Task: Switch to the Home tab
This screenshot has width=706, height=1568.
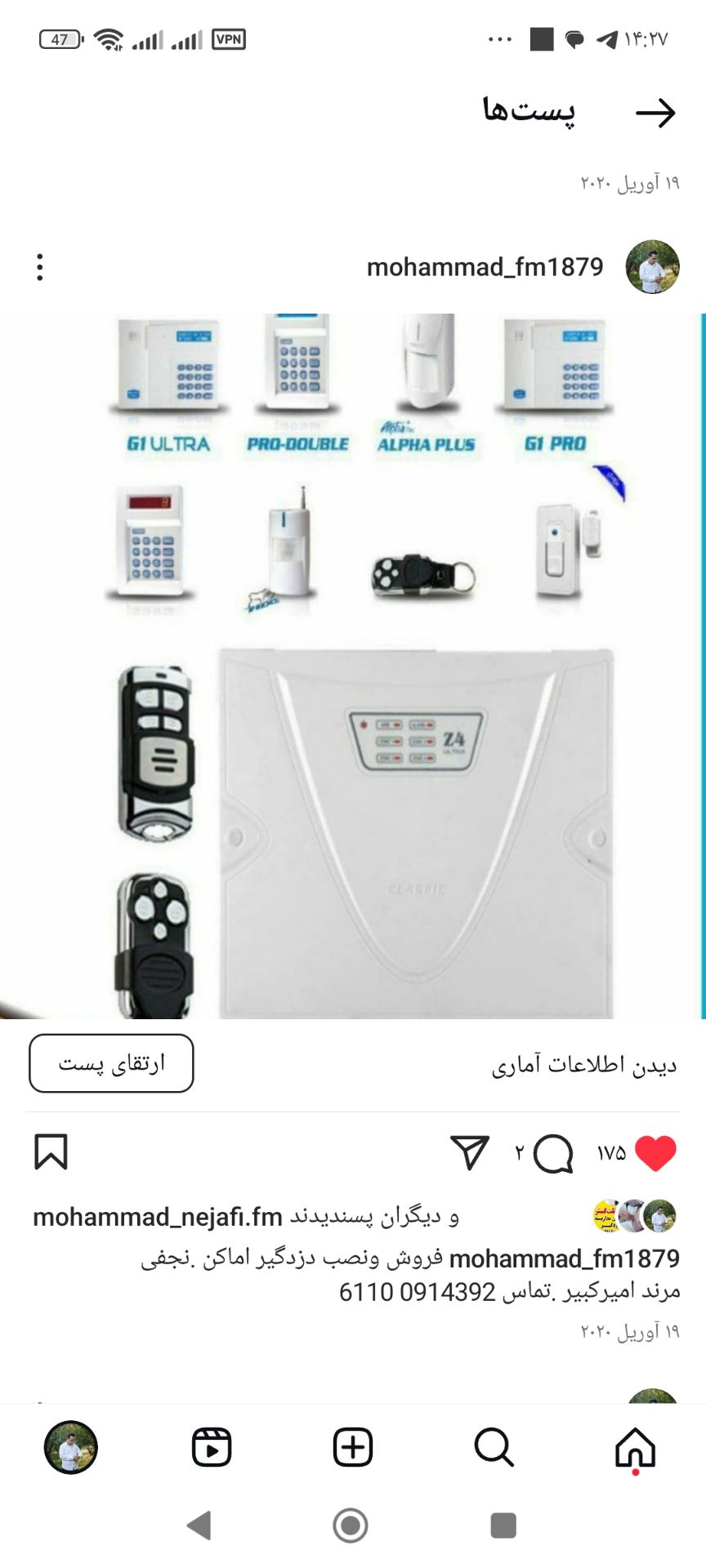Action: pyautogui.click(x=635, y=1448)
